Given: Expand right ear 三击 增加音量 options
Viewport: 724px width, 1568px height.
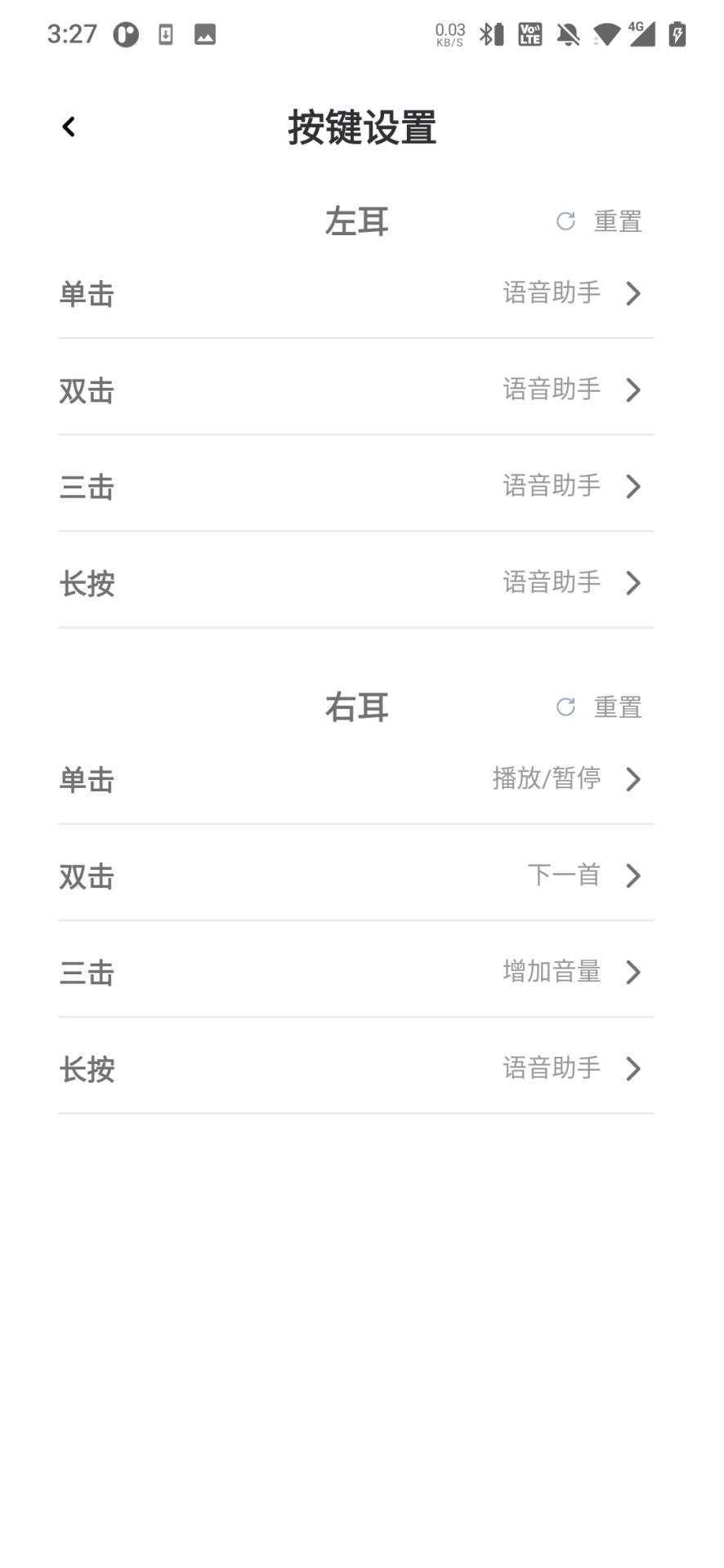Looking at the screenshot, I should (633, 973).
